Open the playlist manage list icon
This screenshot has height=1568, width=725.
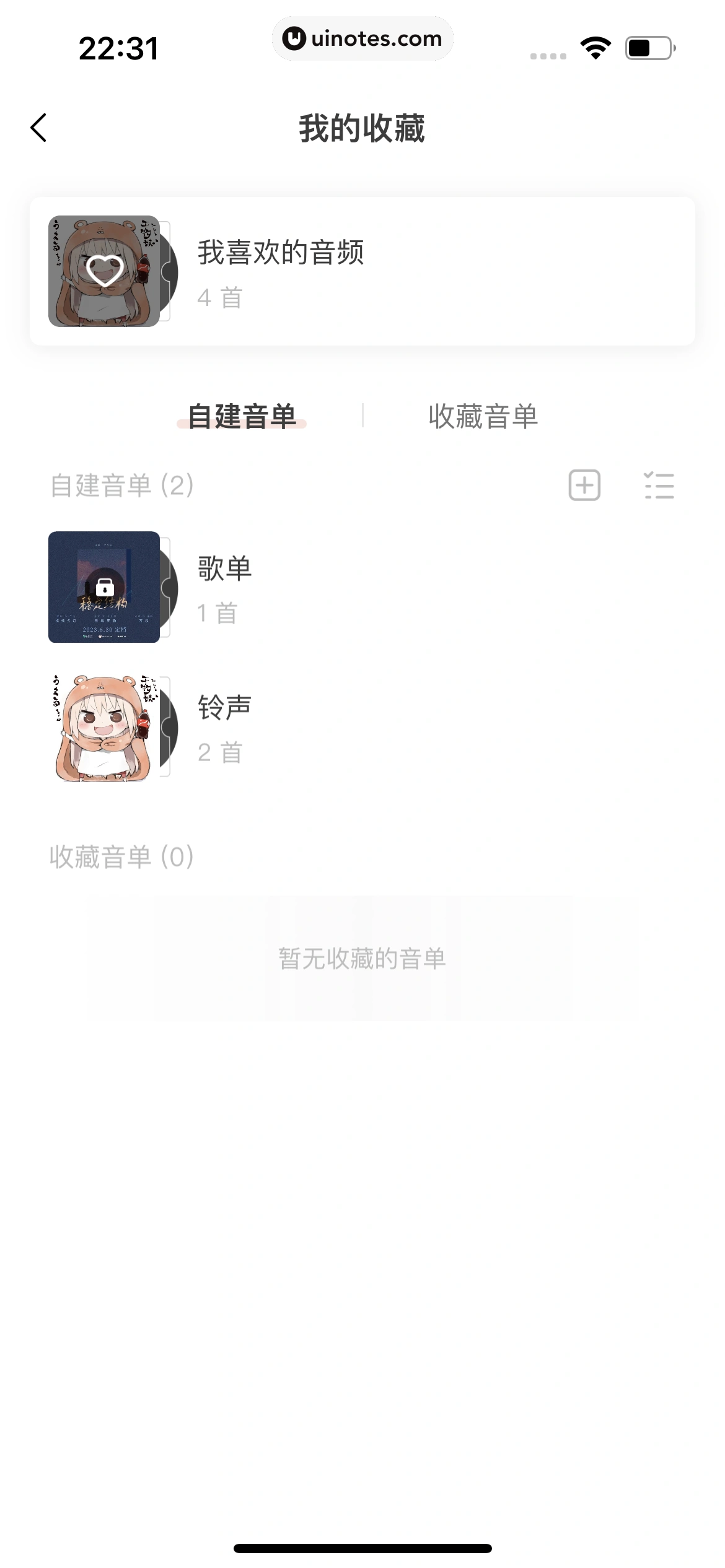tap(659, 485)
